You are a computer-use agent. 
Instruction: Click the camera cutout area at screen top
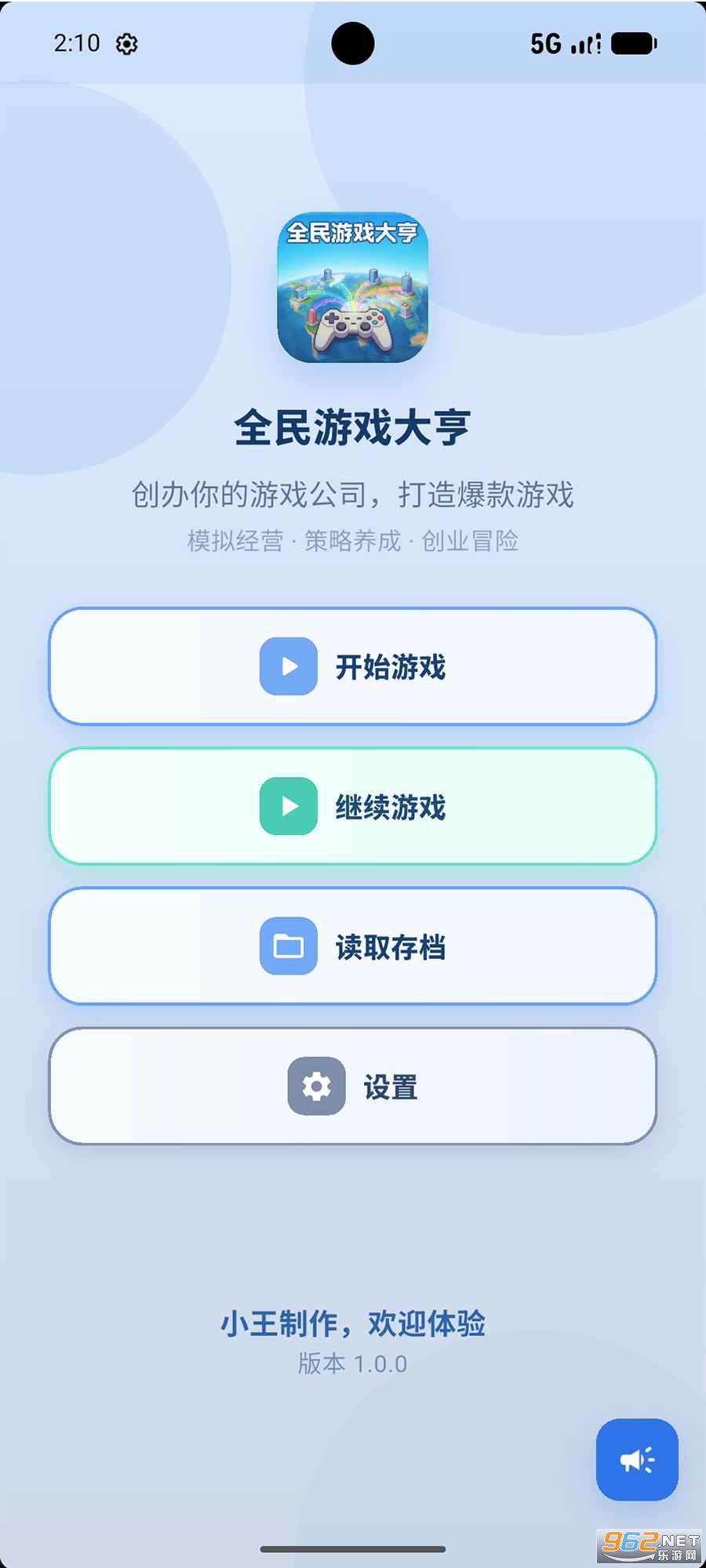[352, 43]
